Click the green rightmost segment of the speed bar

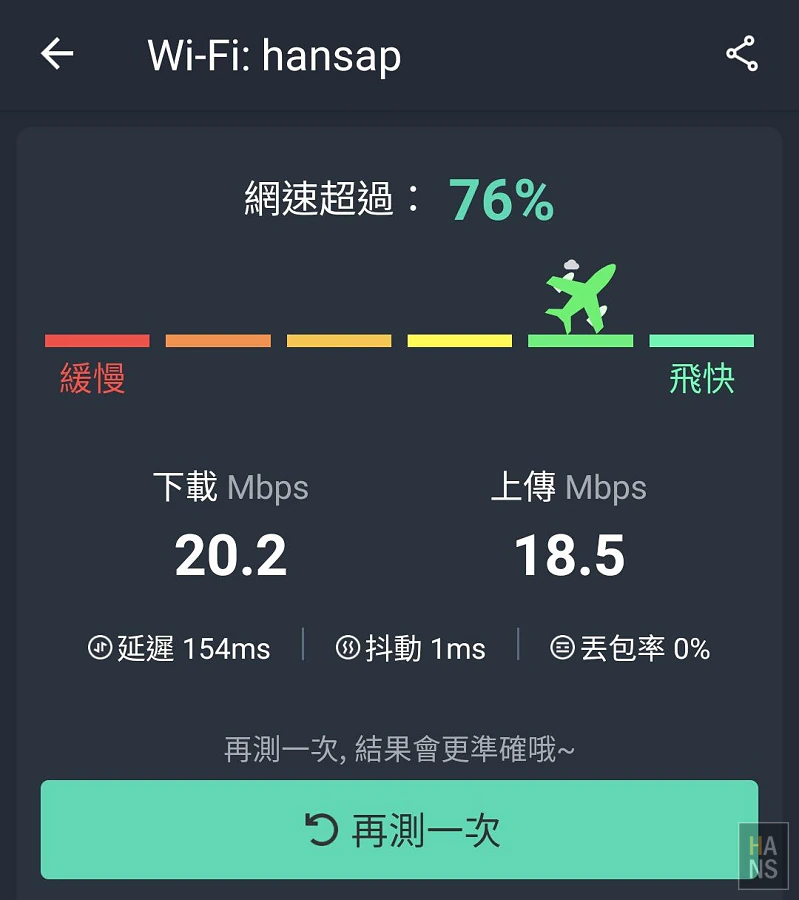pos(701,340)
